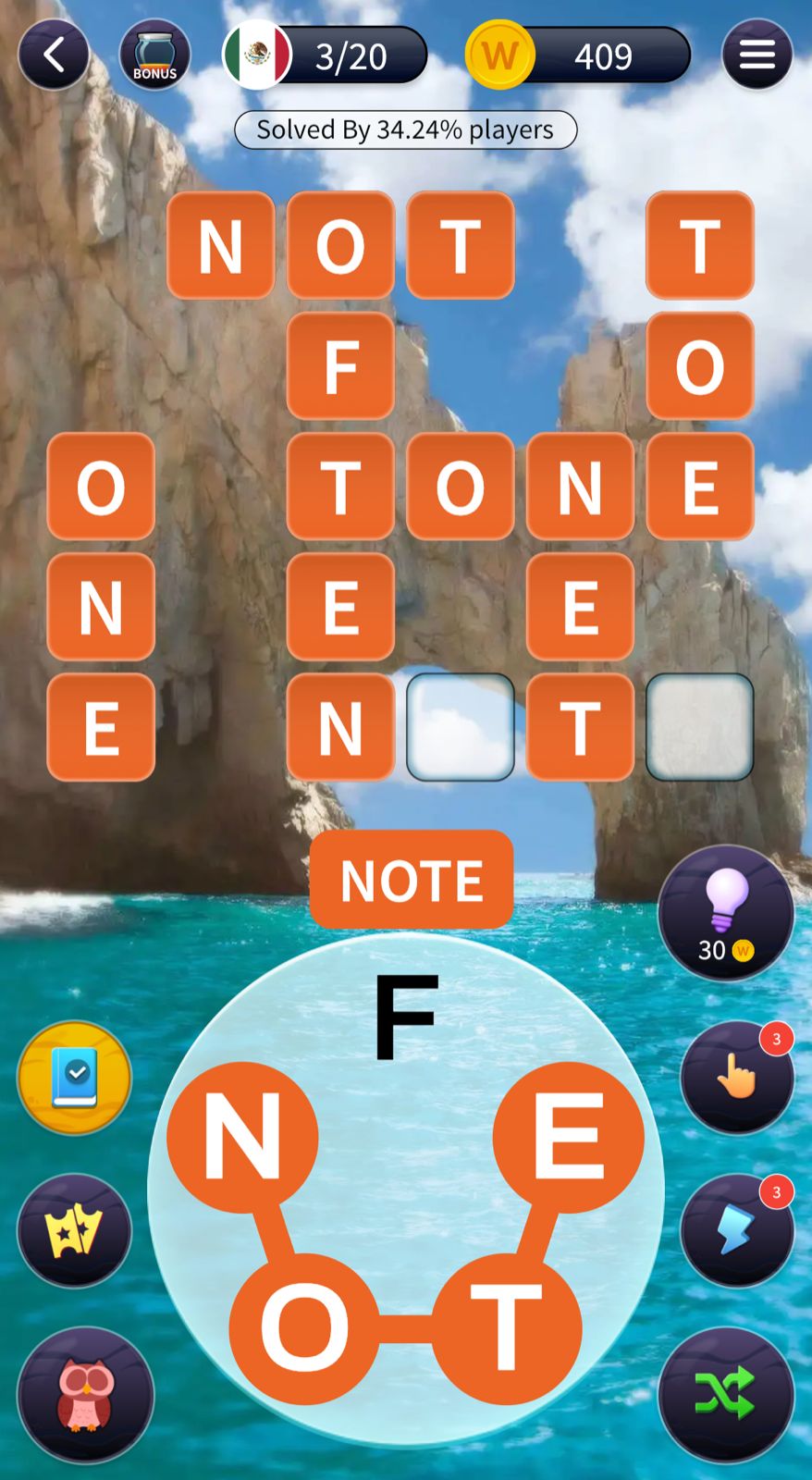
Task: Open the star tickets button
Action: 75,1230
